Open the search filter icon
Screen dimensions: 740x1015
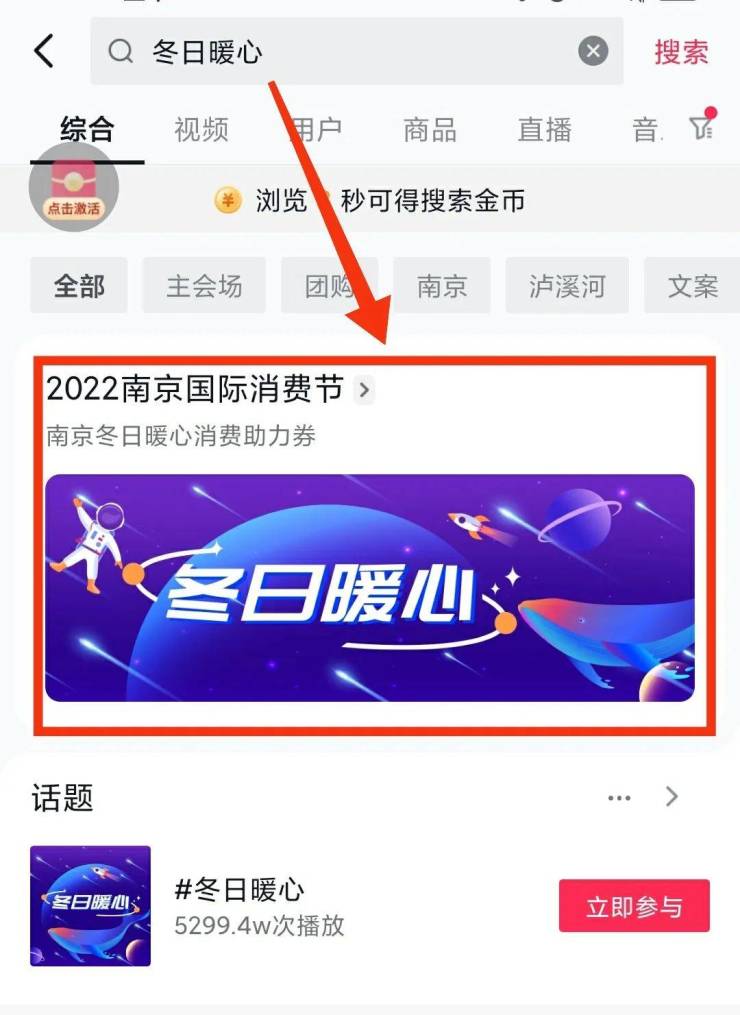(700, 127)
